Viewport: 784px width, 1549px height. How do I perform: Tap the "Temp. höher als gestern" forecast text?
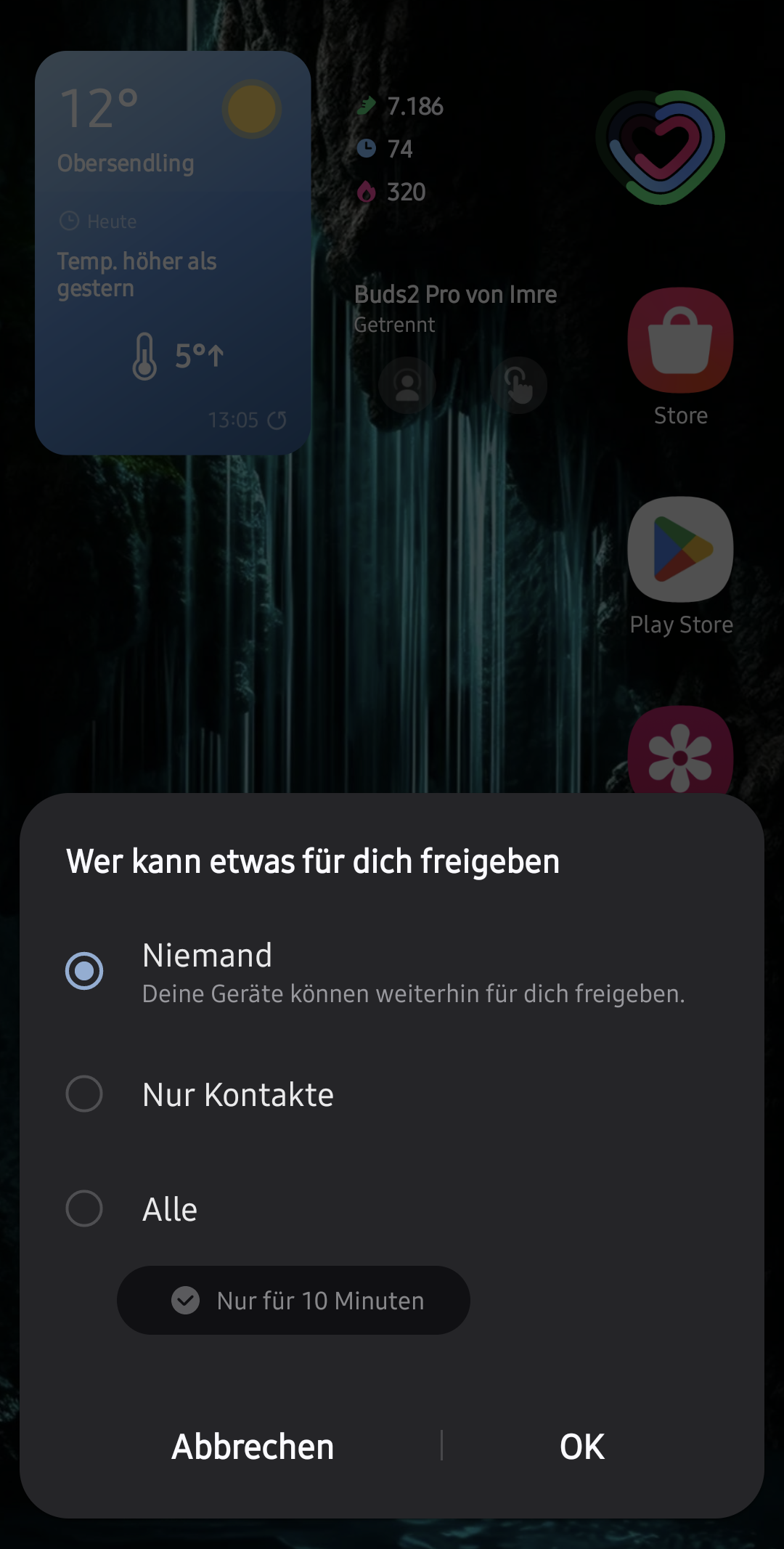[x=138, y=274]
